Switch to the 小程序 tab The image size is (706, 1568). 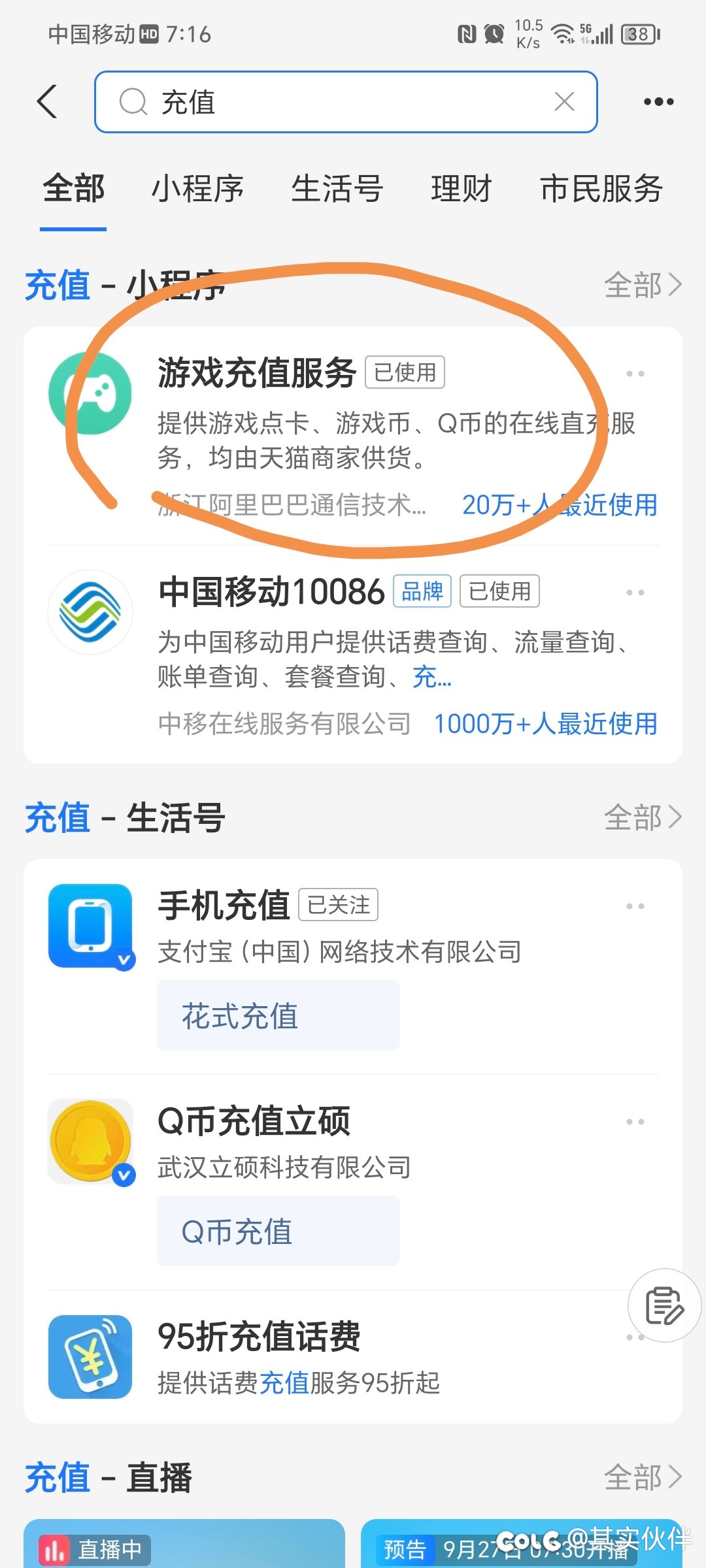click(x=197, y=189)
